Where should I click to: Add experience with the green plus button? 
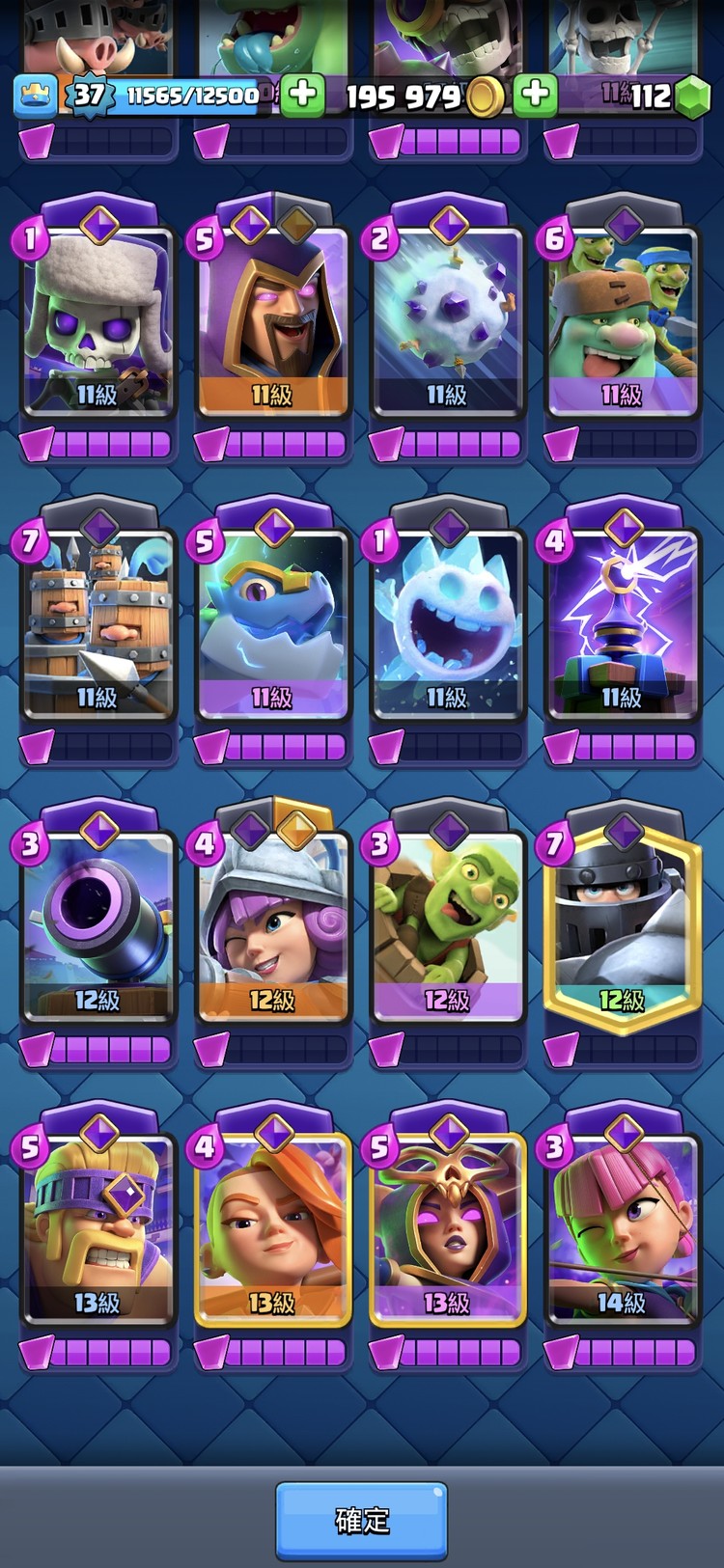pyautogui.click(x=302, y=95)
